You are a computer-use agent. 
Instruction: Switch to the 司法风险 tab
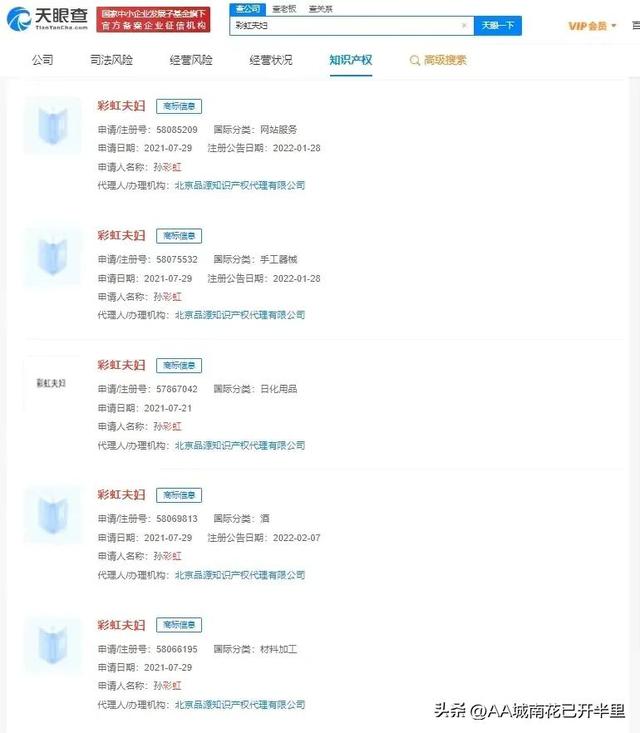(111, 60)
